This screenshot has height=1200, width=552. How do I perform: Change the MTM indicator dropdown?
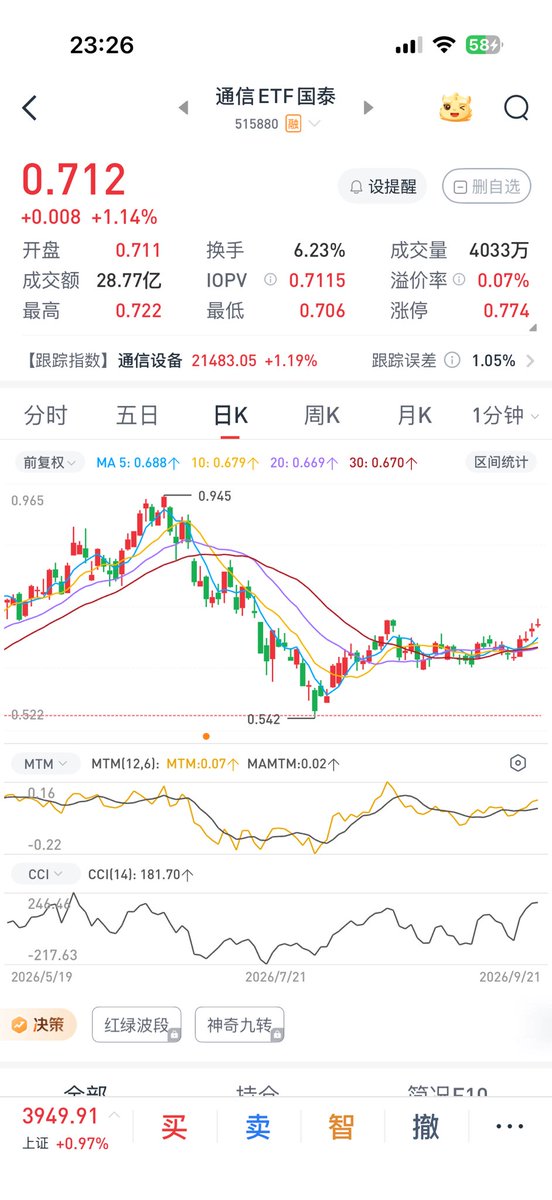click(x=46, y=763)
